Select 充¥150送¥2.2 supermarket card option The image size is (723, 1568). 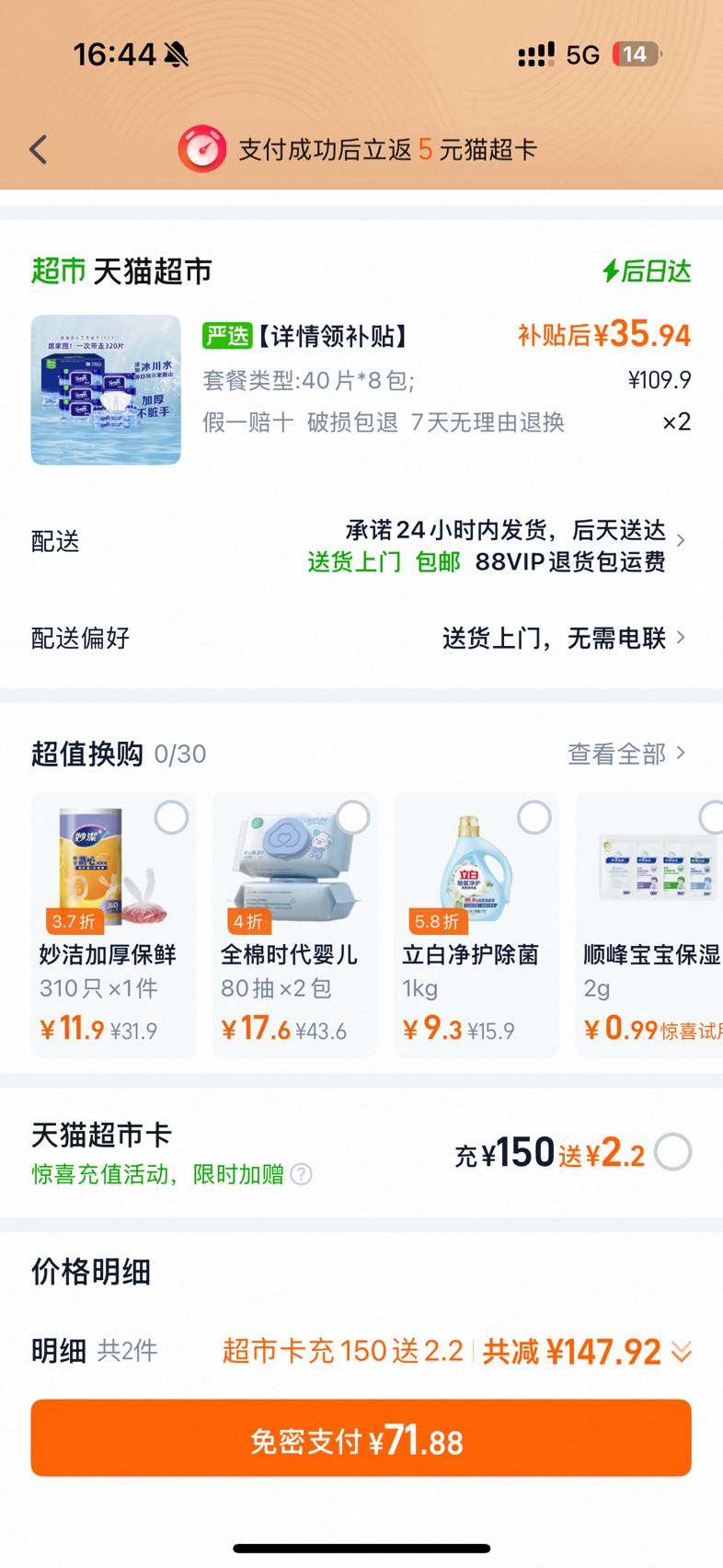point(672,1152)
